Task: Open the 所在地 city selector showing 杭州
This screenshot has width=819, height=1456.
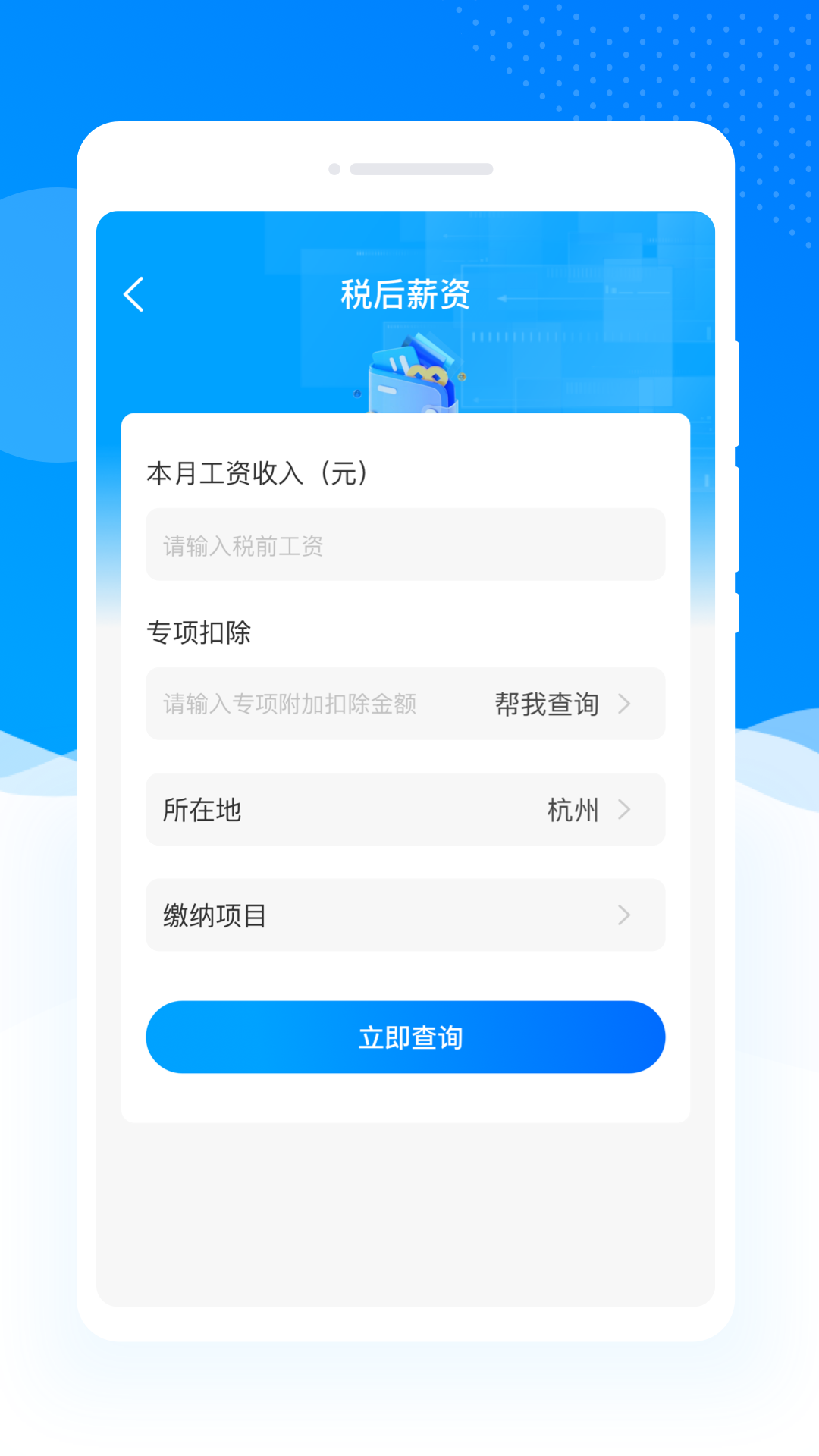Action: [x=405, y=810]
